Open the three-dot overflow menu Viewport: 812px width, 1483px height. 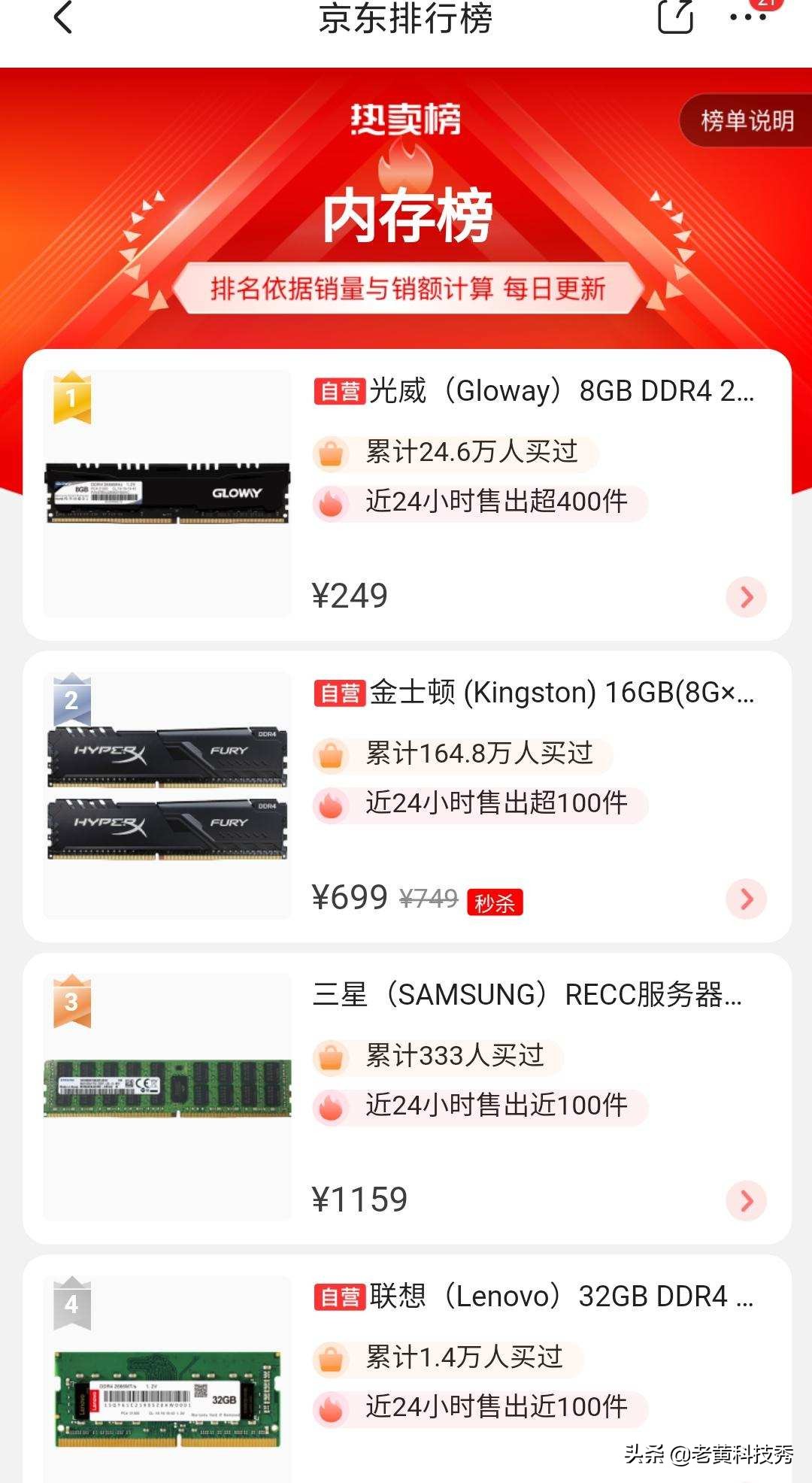coord(748,17)
